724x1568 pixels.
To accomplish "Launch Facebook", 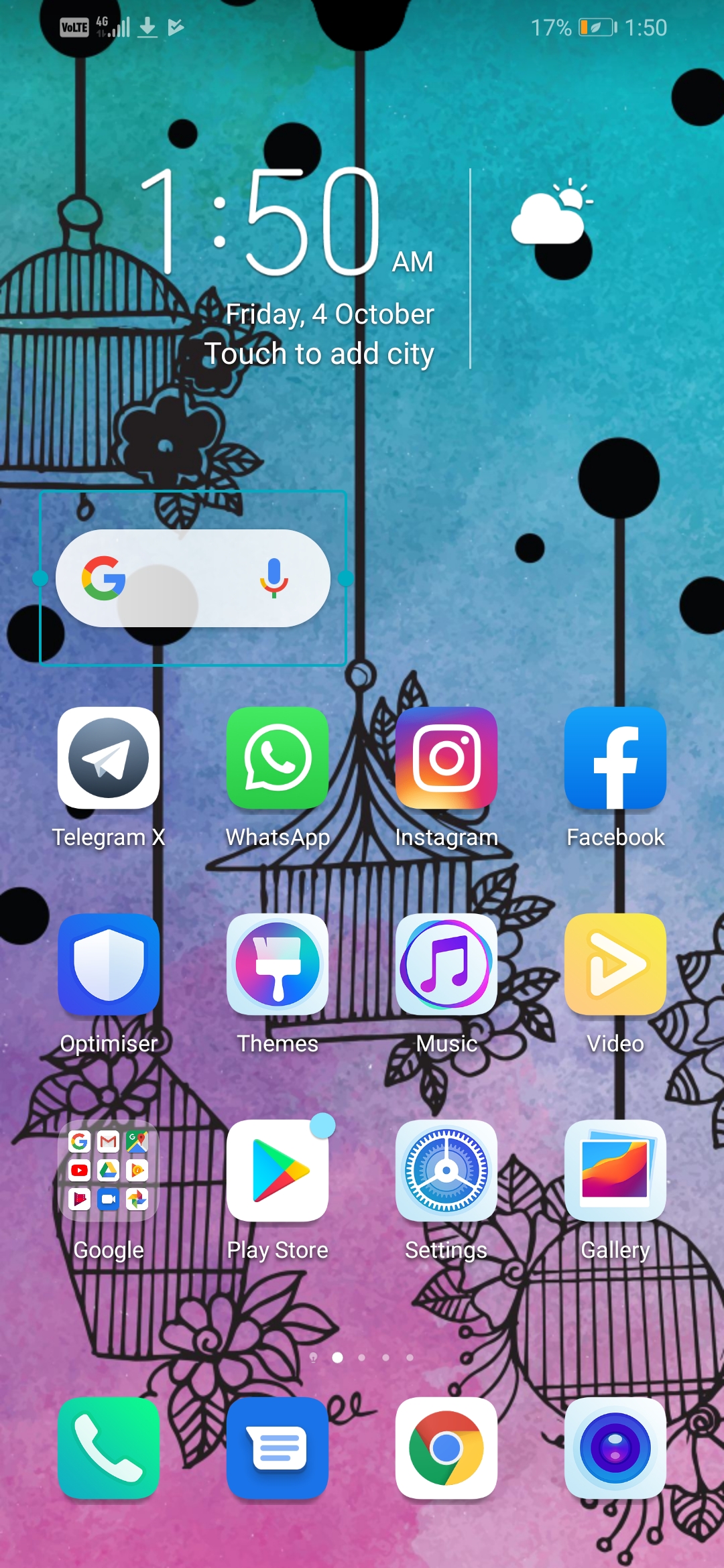I will [615, 759].
